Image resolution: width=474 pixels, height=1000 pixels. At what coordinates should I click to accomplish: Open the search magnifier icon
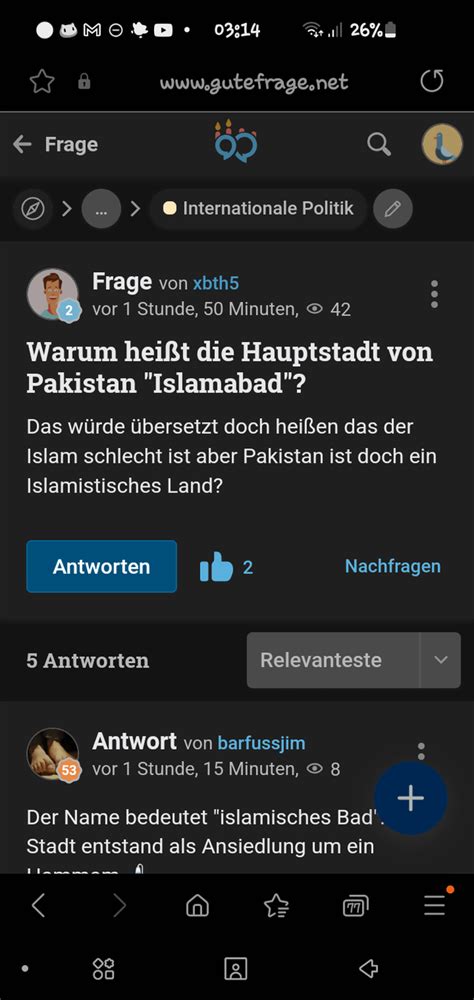379,145
